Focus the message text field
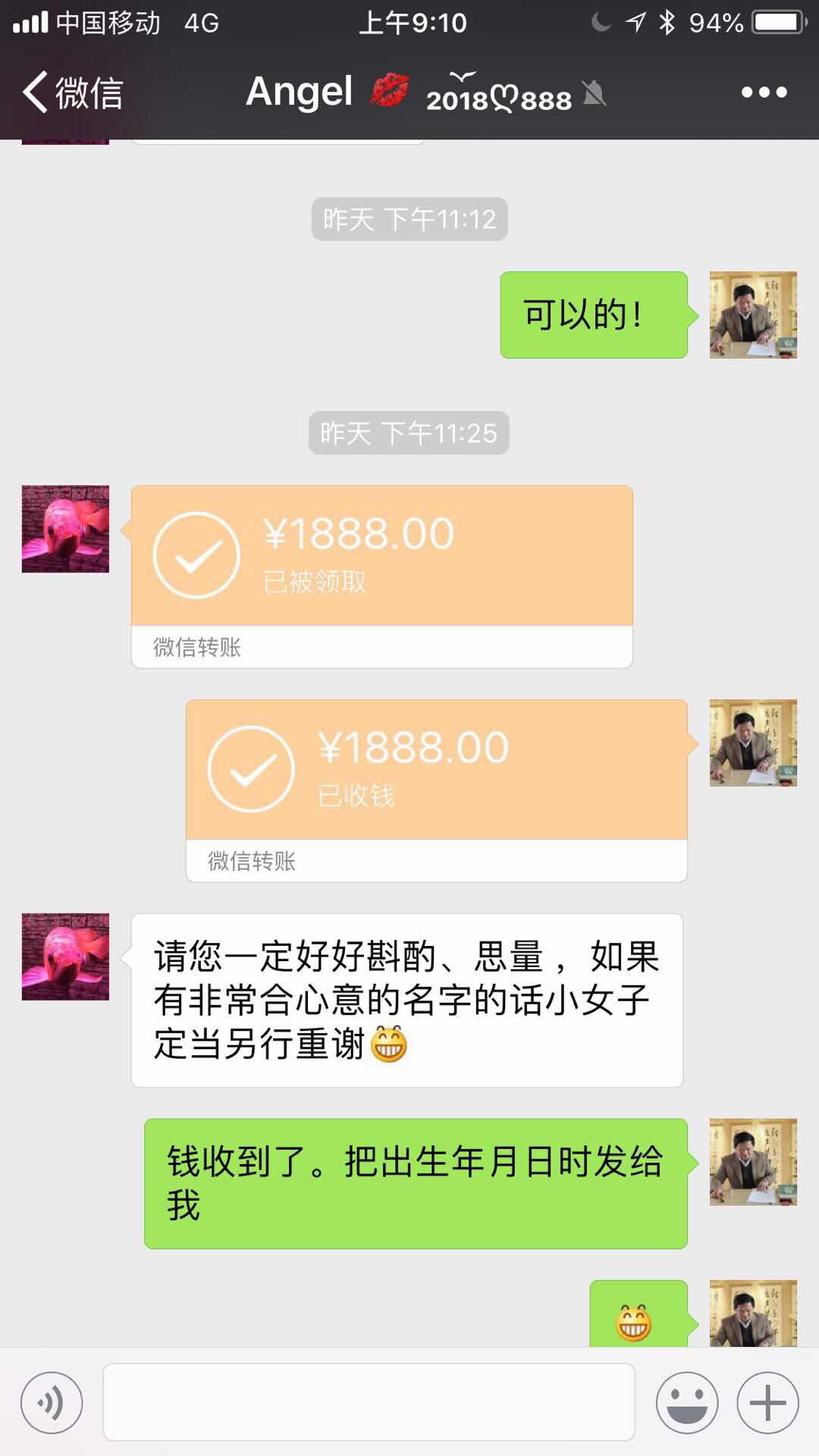The image size is (819, 1456). click(369, 1402)
